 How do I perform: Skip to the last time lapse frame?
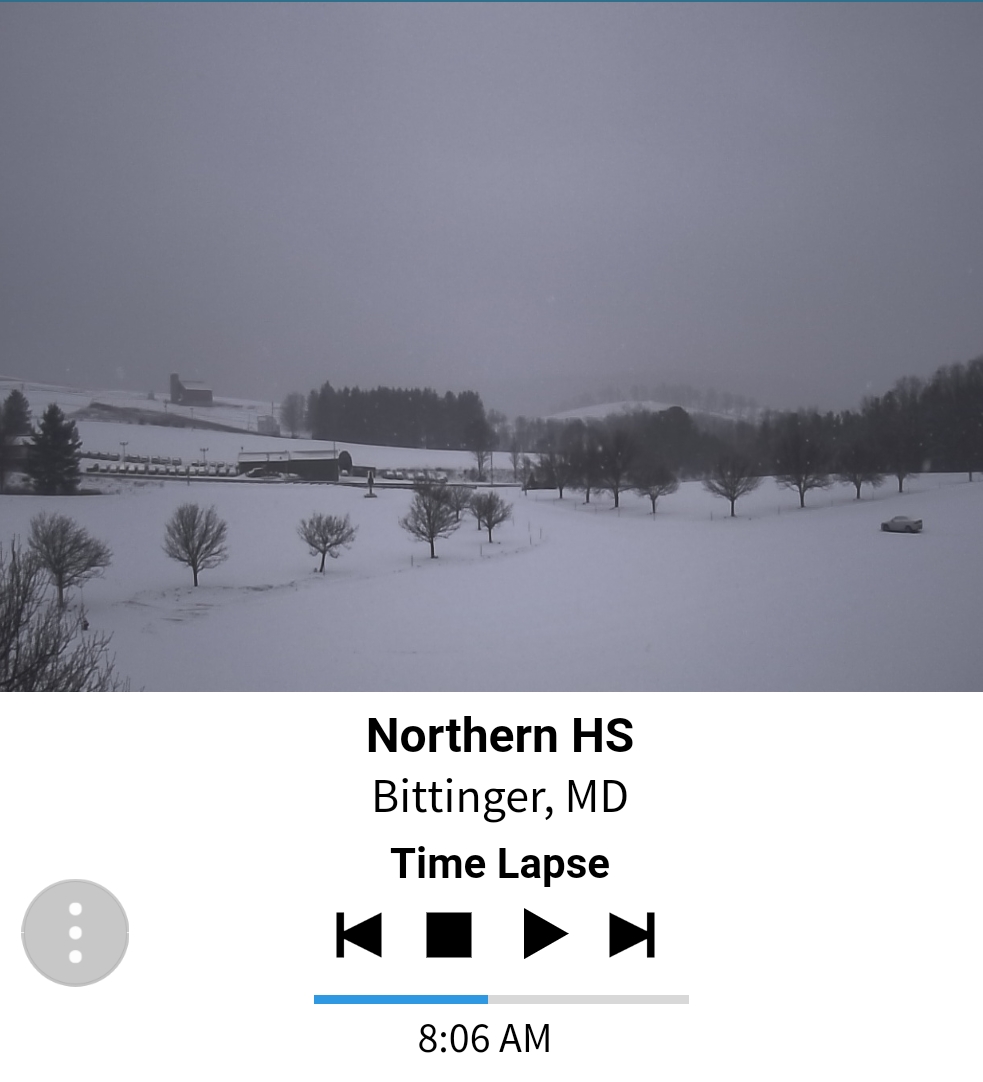[632, 935]
